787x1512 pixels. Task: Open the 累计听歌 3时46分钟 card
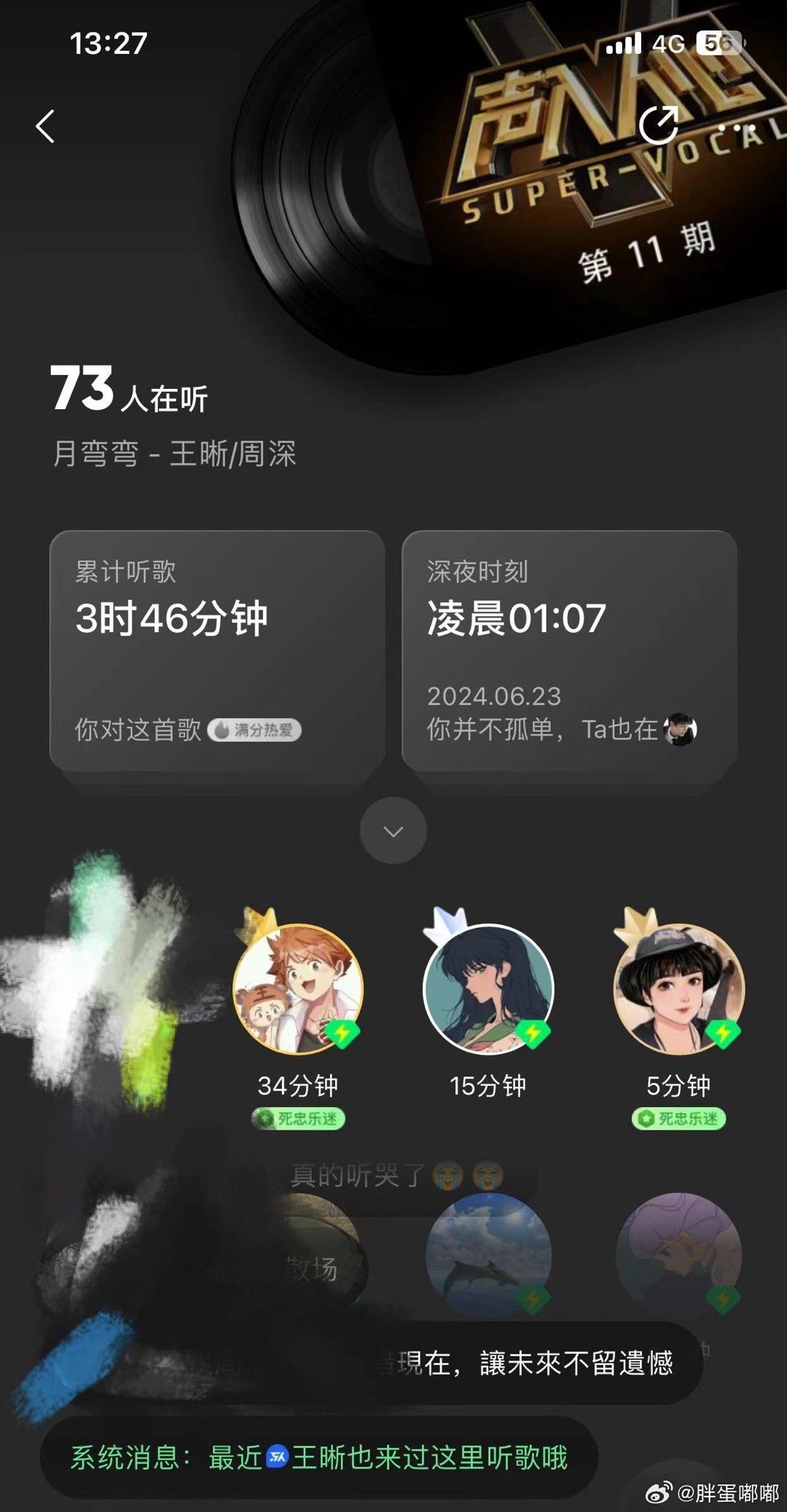(217, 650)
